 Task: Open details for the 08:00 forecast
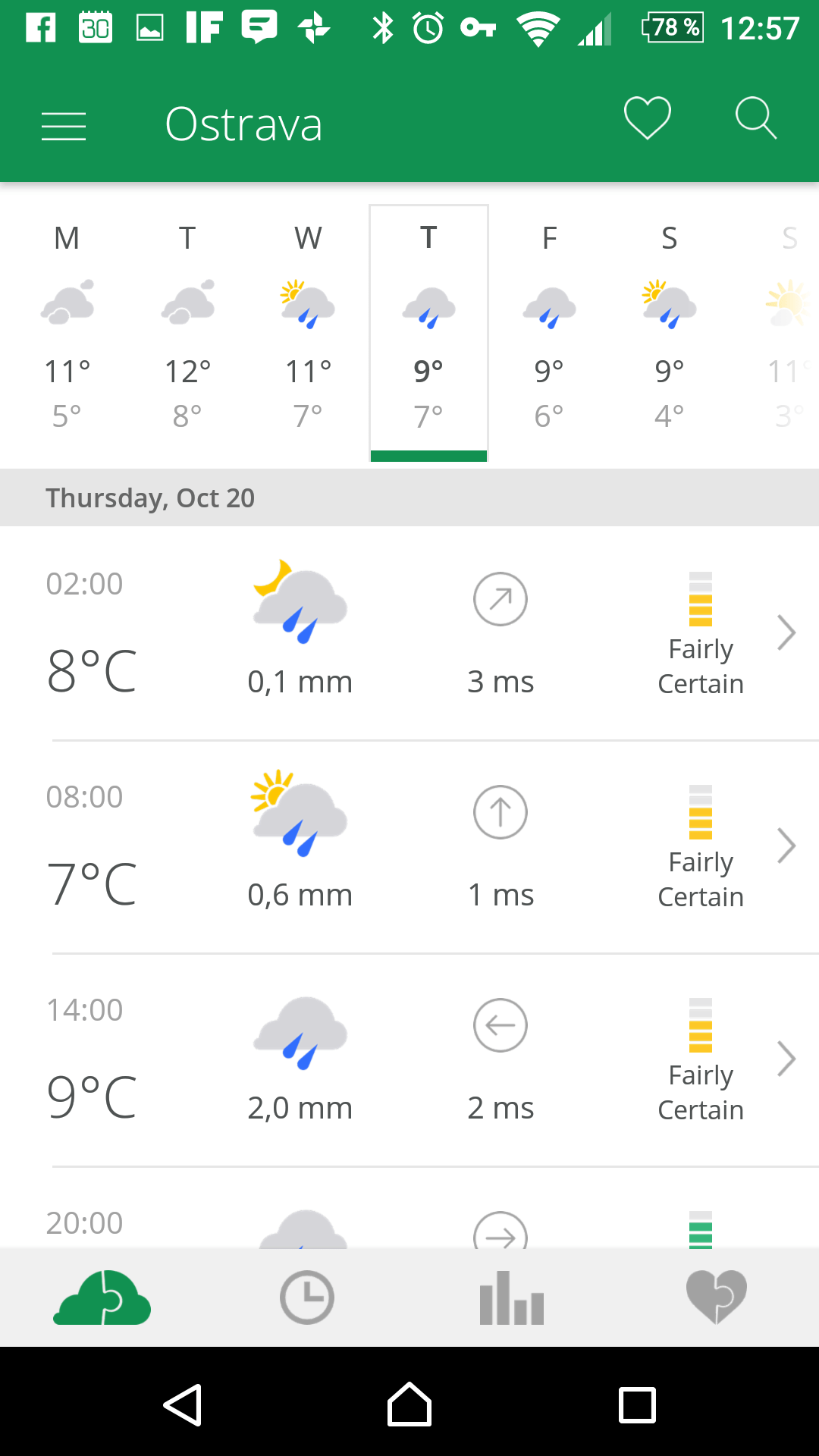pyautogui.click(x=409, y=846)
